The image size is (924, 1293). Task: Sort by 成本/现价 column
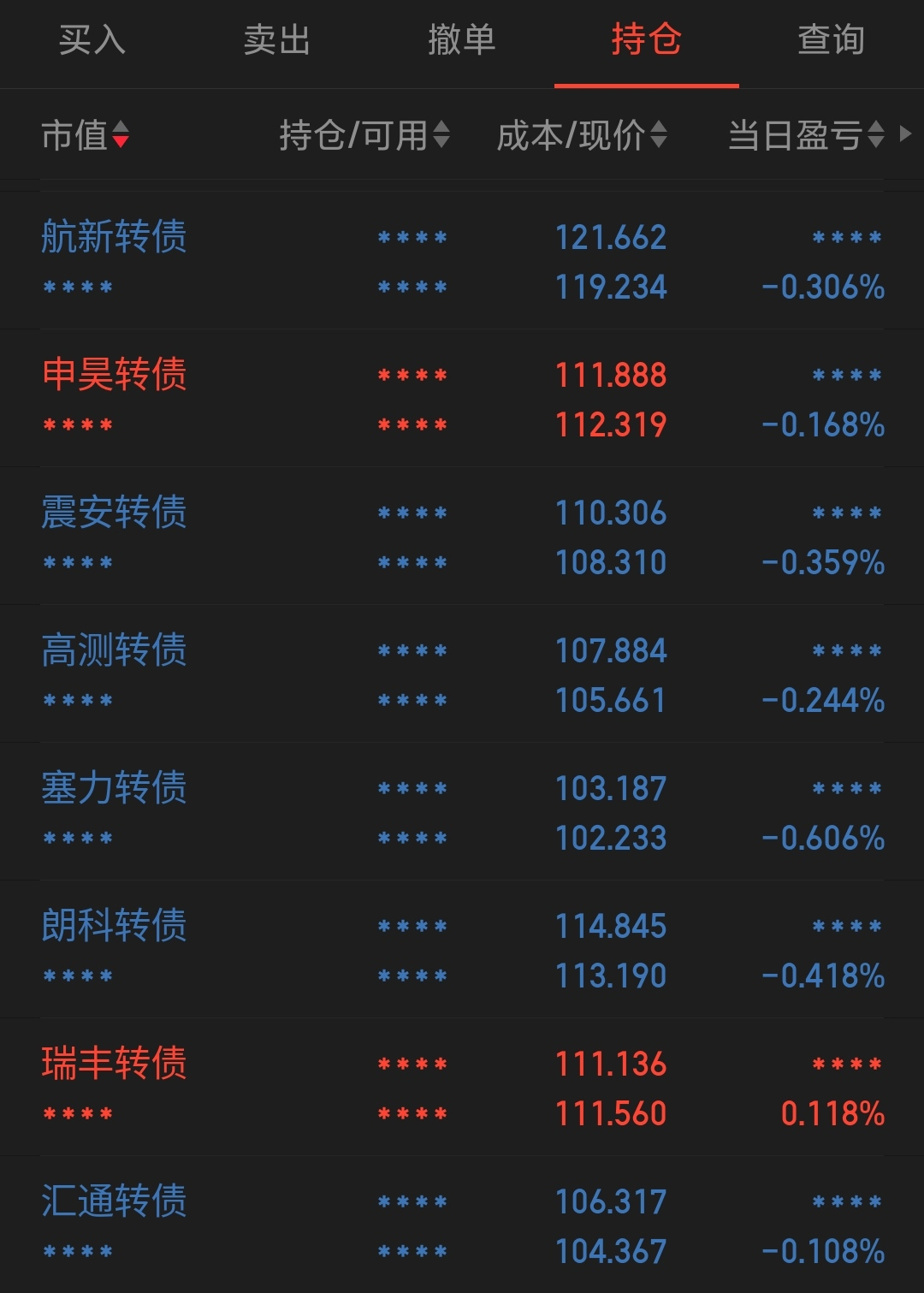[581, 135]
